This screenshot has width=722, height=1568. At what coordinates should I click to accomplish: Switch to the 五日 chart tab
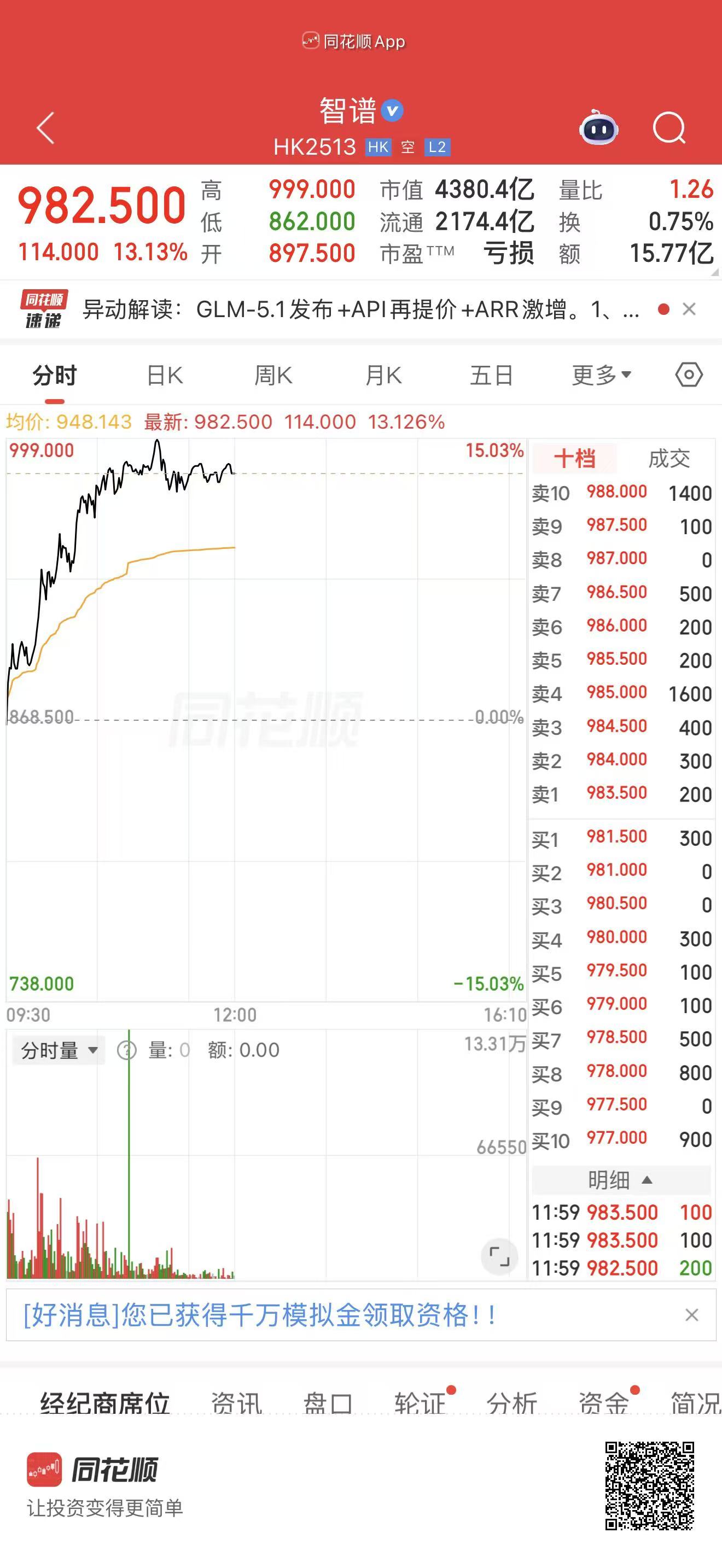(x=491, y=376)
